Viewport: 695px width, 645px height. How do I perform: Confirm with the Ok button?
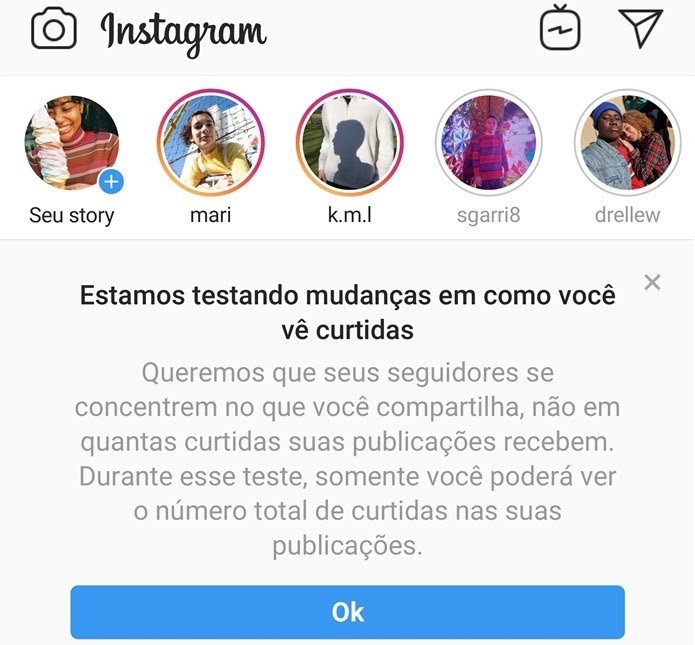[x=347, y=612]
